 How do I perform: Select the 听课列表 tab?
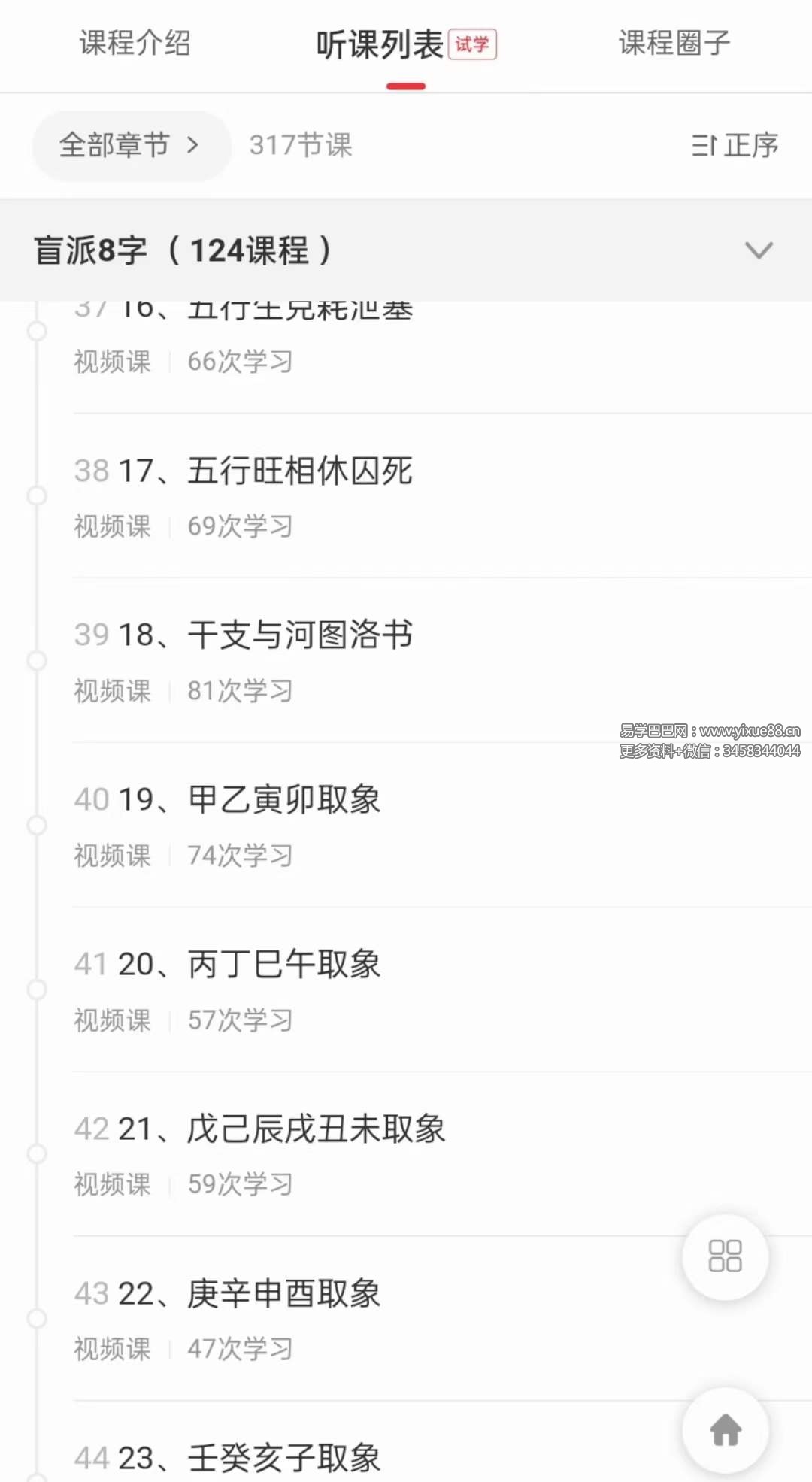pos(406,45)
